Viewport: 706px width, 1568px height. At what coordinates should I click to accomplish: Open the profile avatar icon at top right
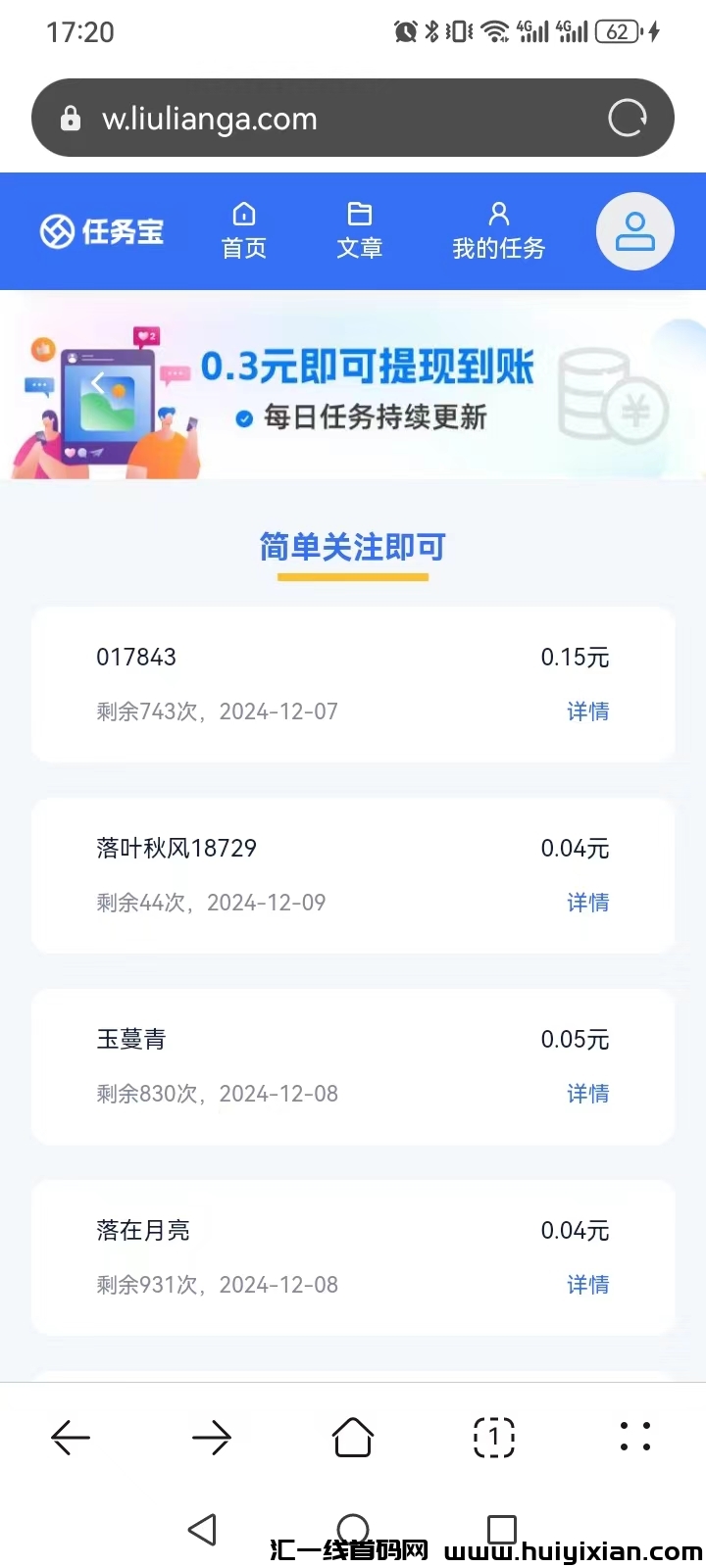coord(634,231)
